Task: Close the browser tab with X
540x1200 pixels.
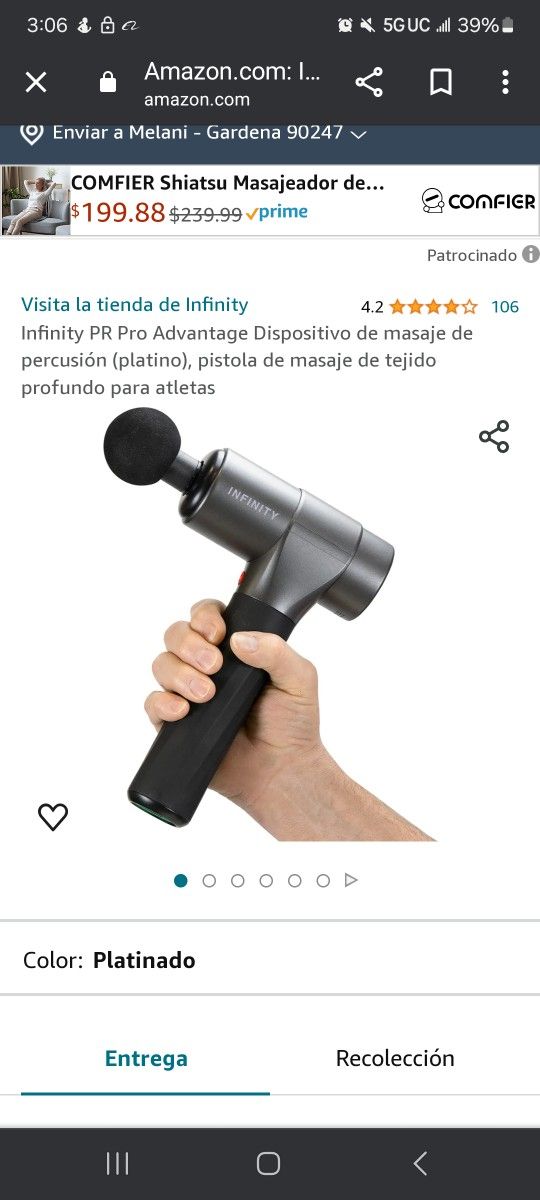Action: [36, 82]
